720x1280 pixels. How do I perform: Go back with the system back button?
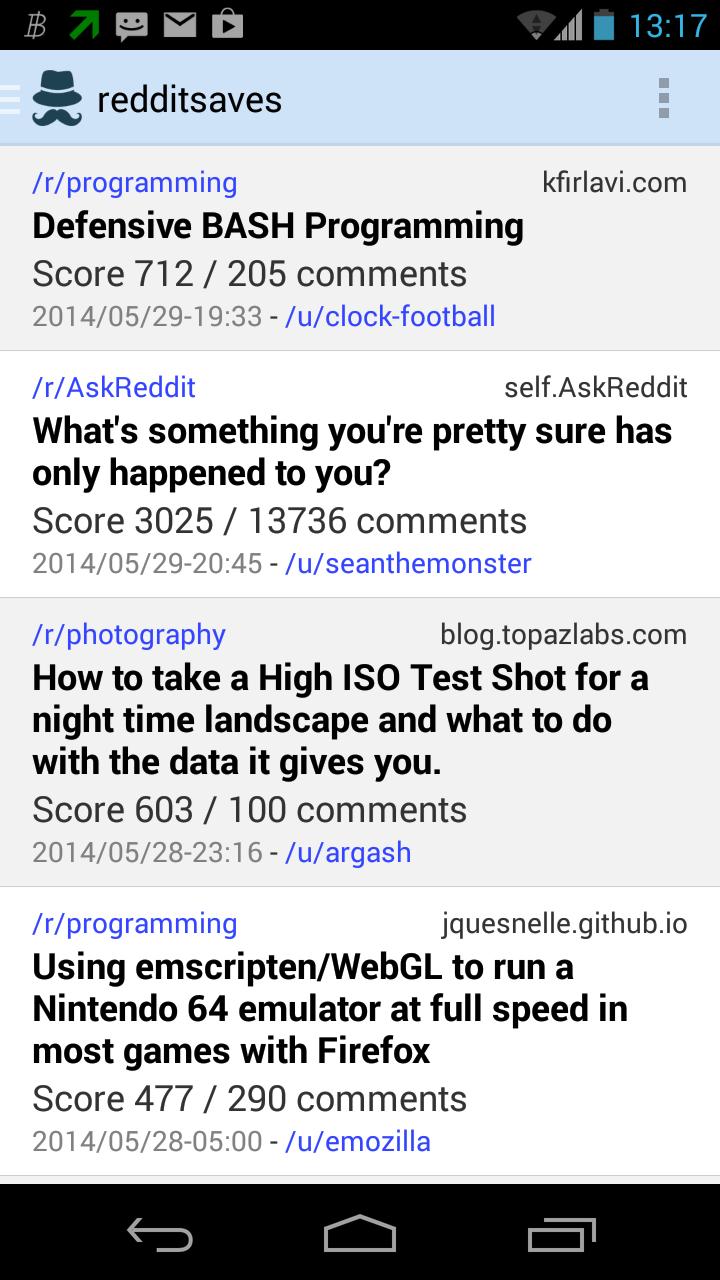click(x=160, y=1234)
